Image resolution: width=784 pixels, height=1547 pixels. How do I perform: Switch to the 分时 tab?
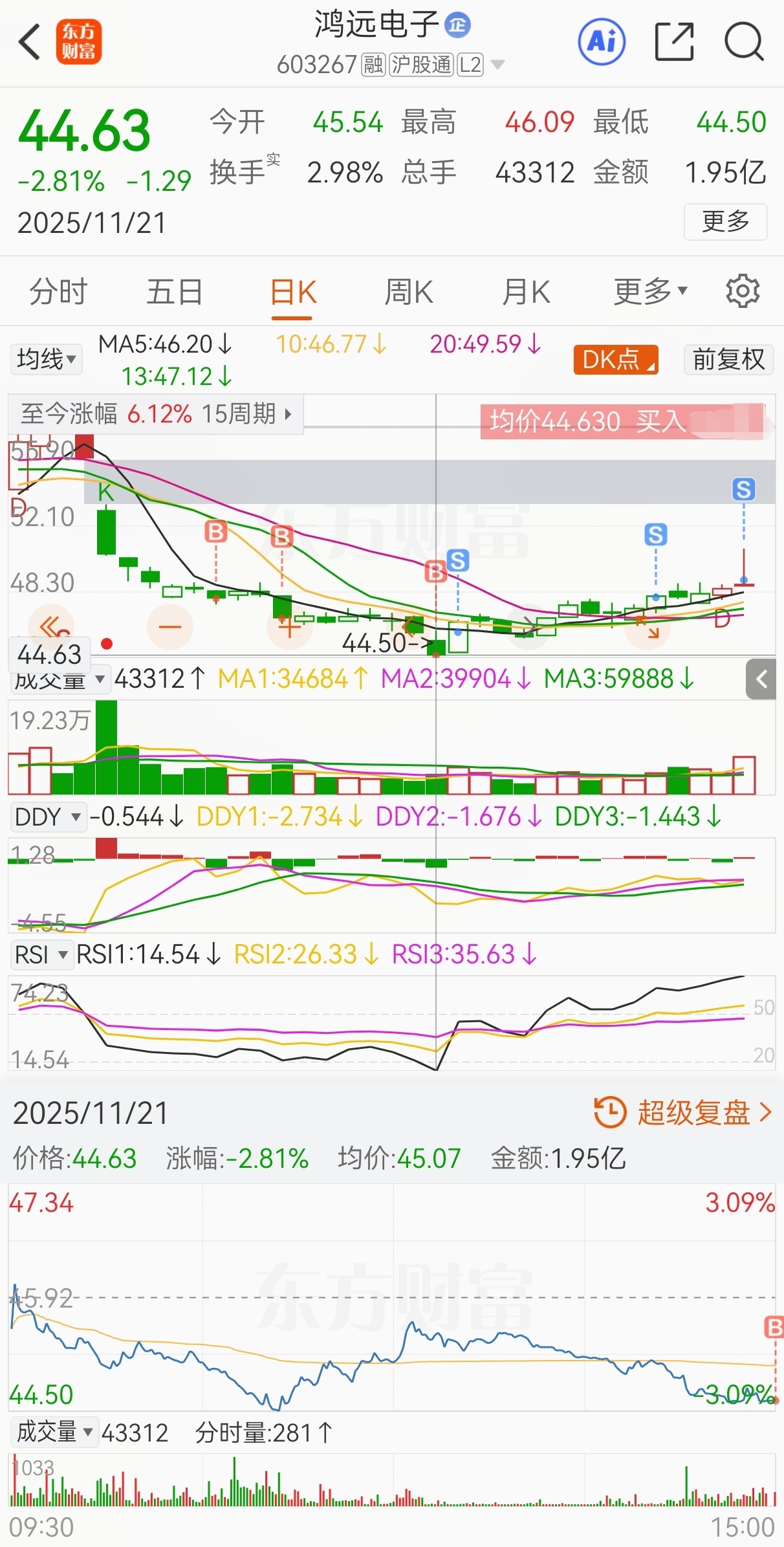point(58,292)
